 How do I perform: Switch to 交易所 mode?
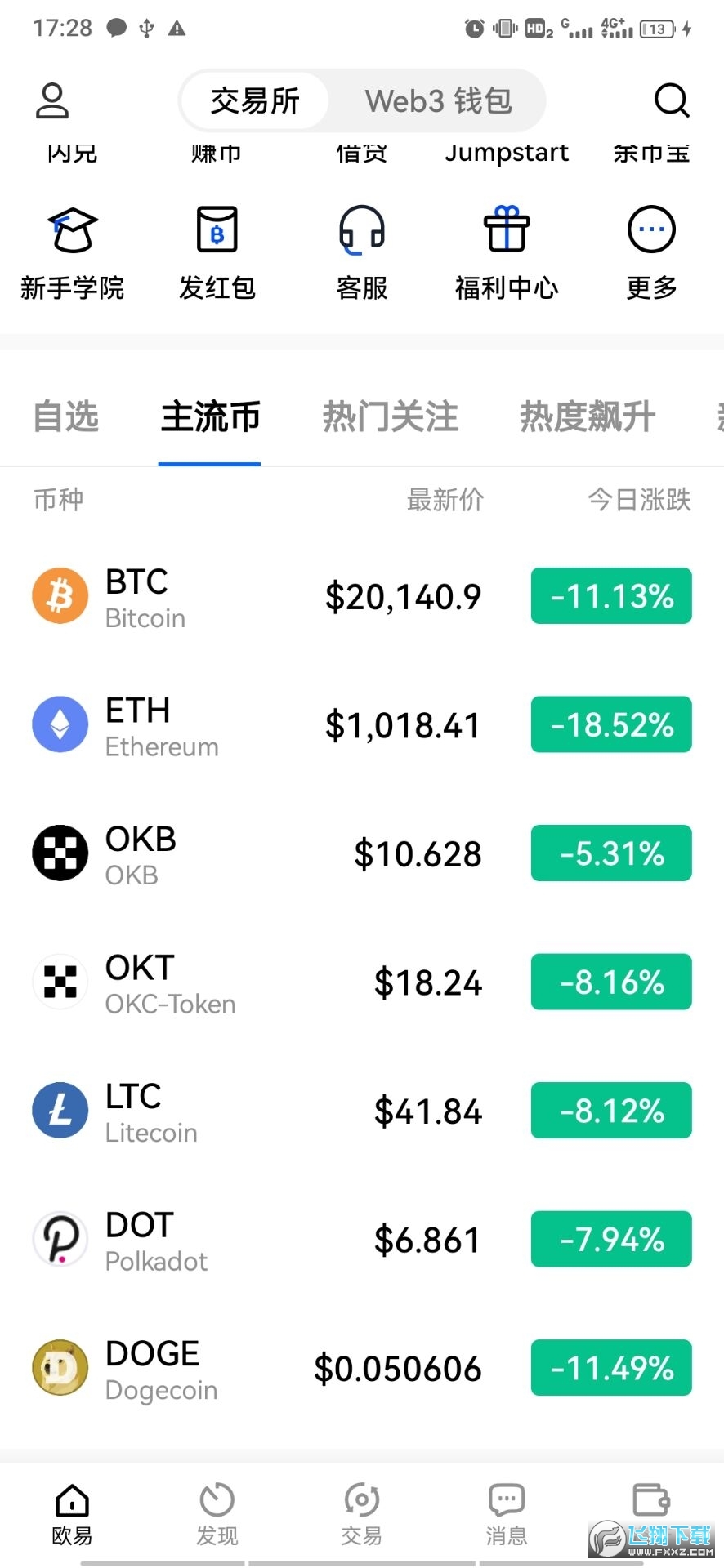pyautogui.click(x=255, y=100)
